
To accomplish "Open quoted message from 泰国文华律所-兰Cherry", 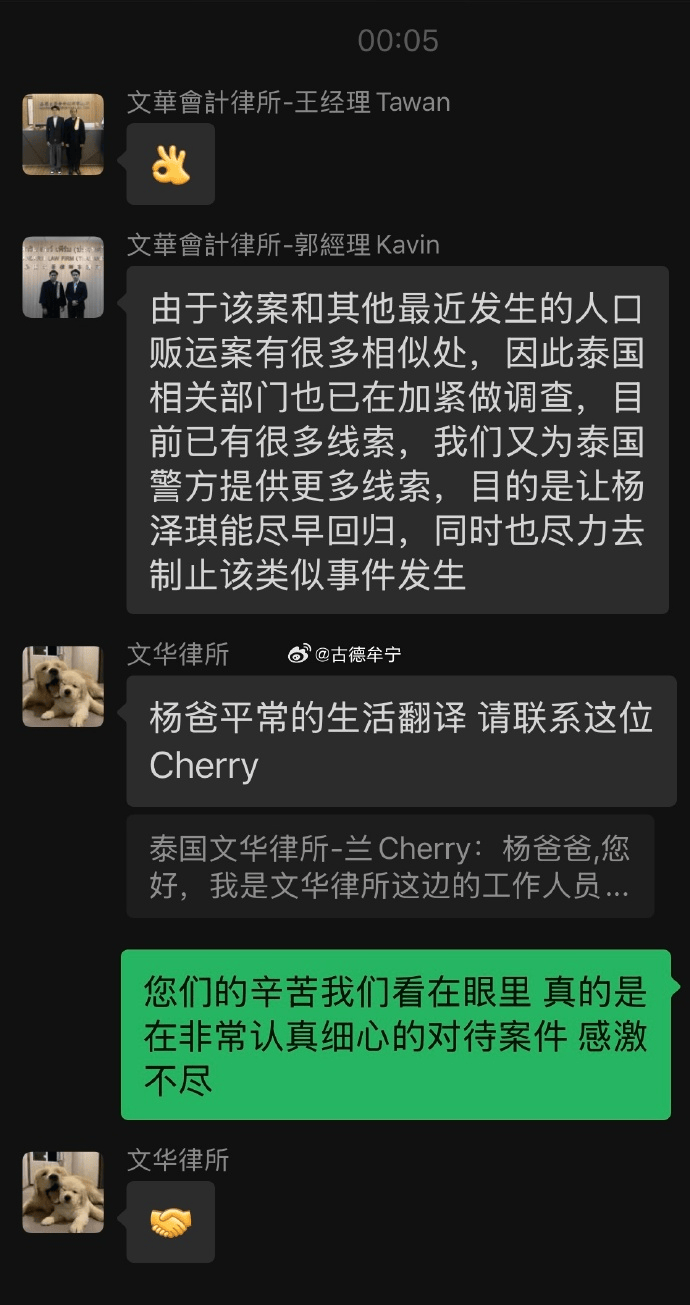I will (390, 866).
